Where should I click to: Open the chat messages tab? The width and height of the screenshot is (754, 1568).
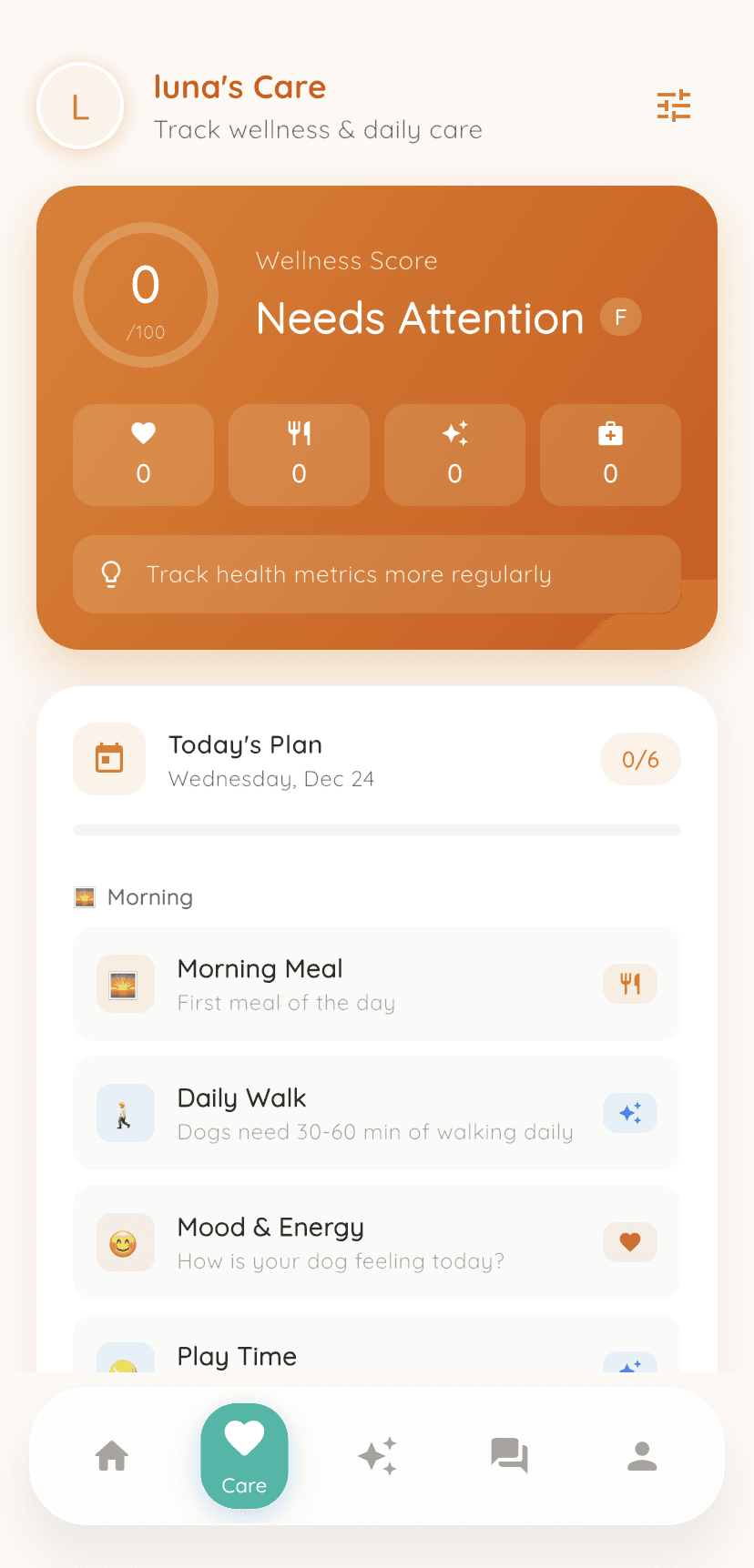pyautogui.click(x=509, y=1455)
